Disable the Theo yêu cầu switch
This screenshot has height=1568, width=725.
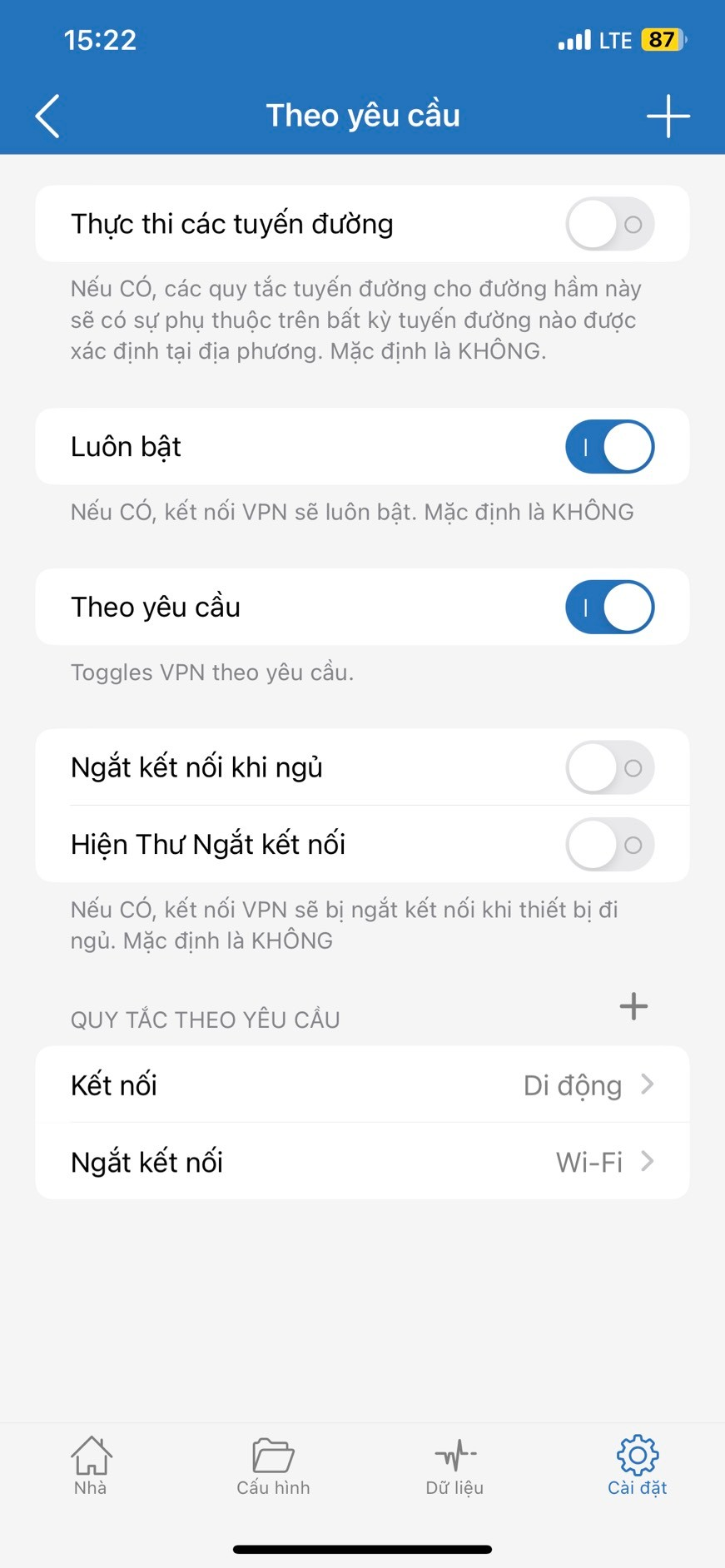pos(609,608)
